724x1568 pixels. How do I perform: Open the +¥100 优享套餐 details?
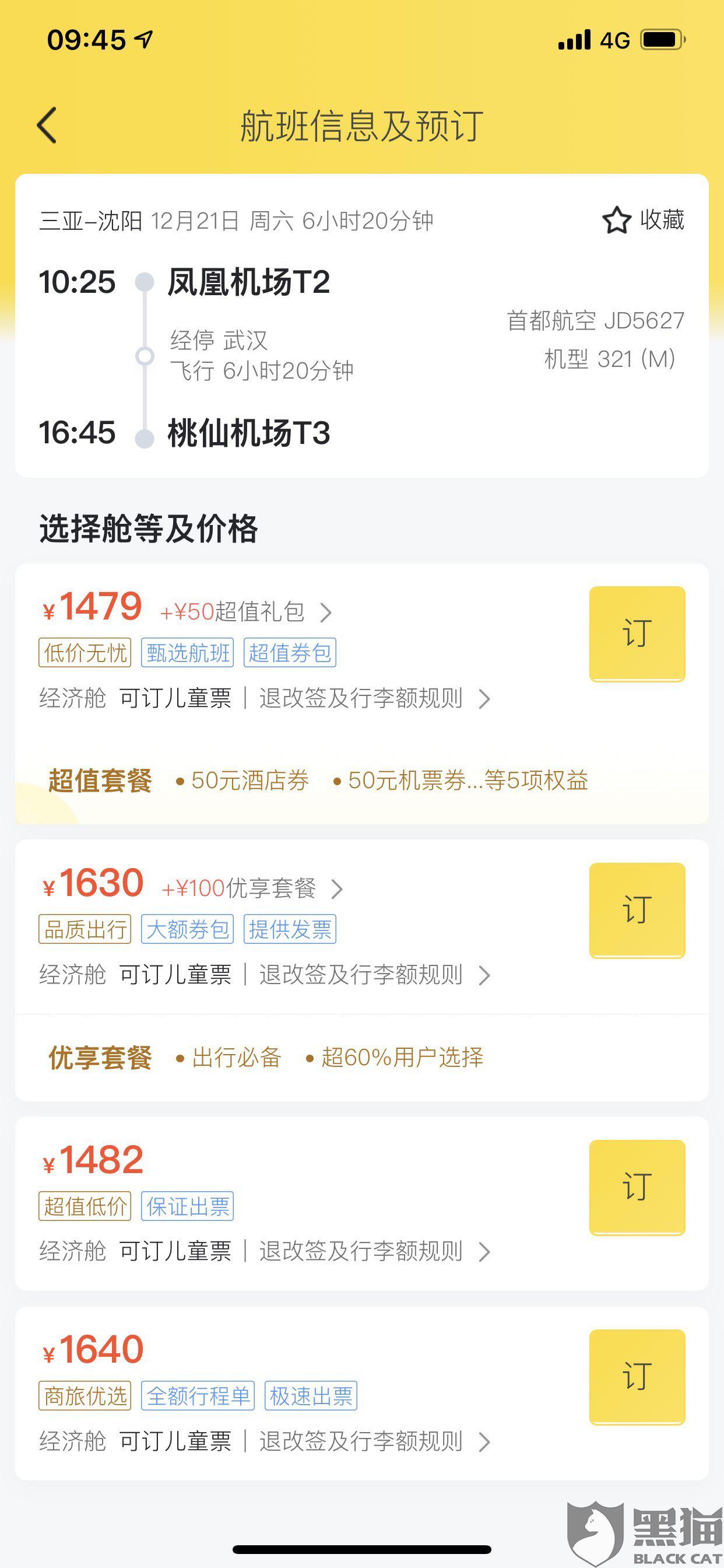[252, 888]
